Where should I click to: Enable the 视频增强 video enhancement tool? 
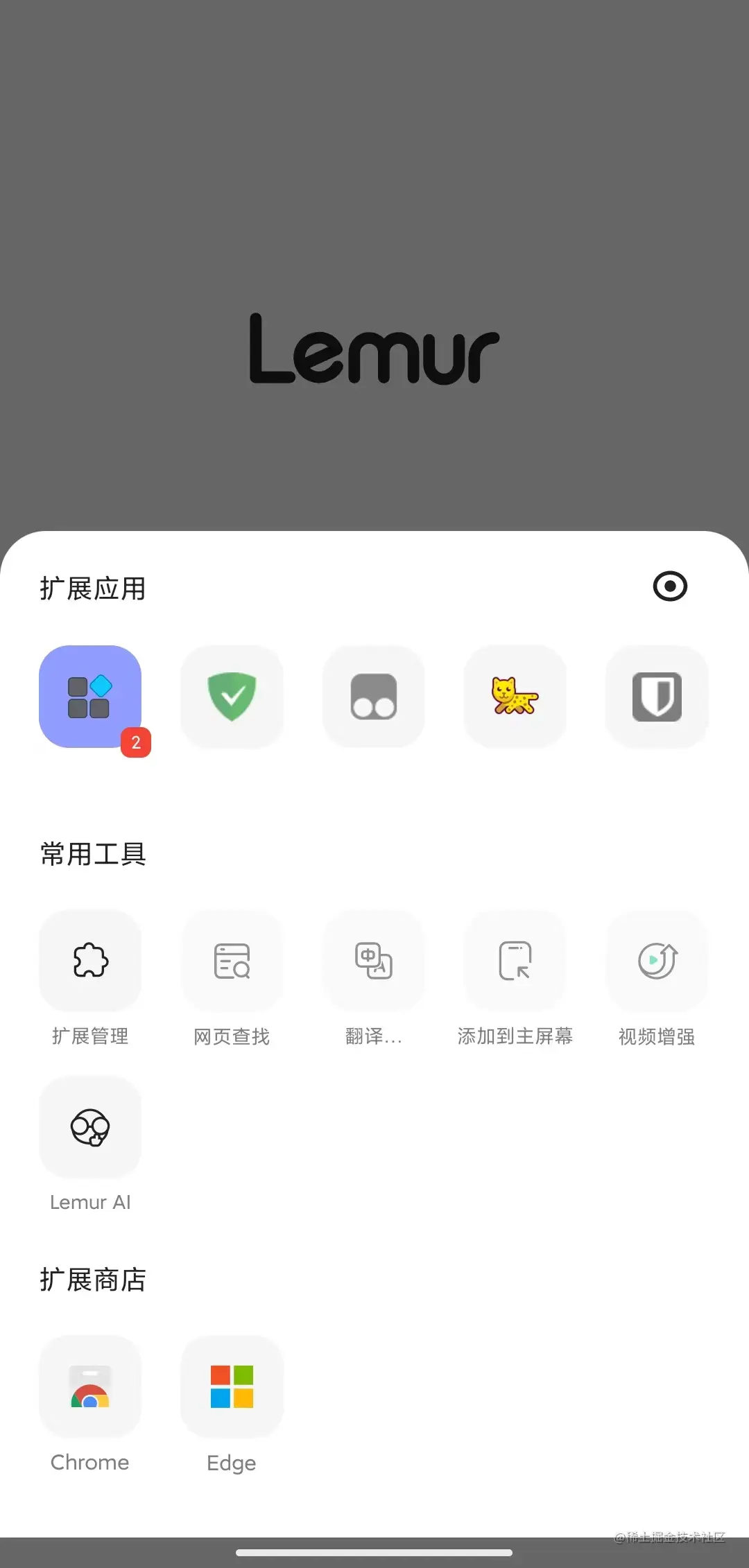click(x=657, y=961)
